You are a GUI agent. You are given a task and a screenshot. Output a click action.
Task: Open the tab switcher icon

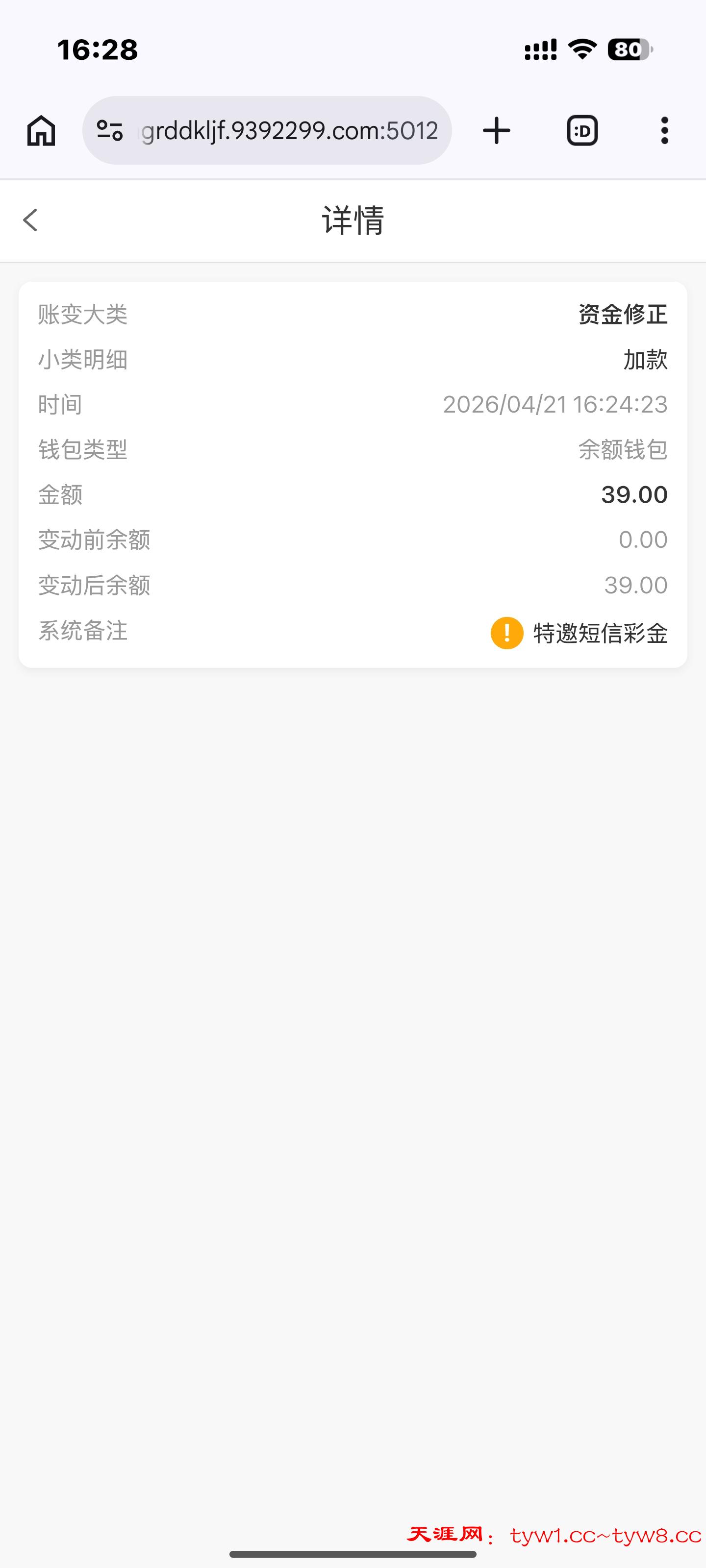tap(581, 130)
